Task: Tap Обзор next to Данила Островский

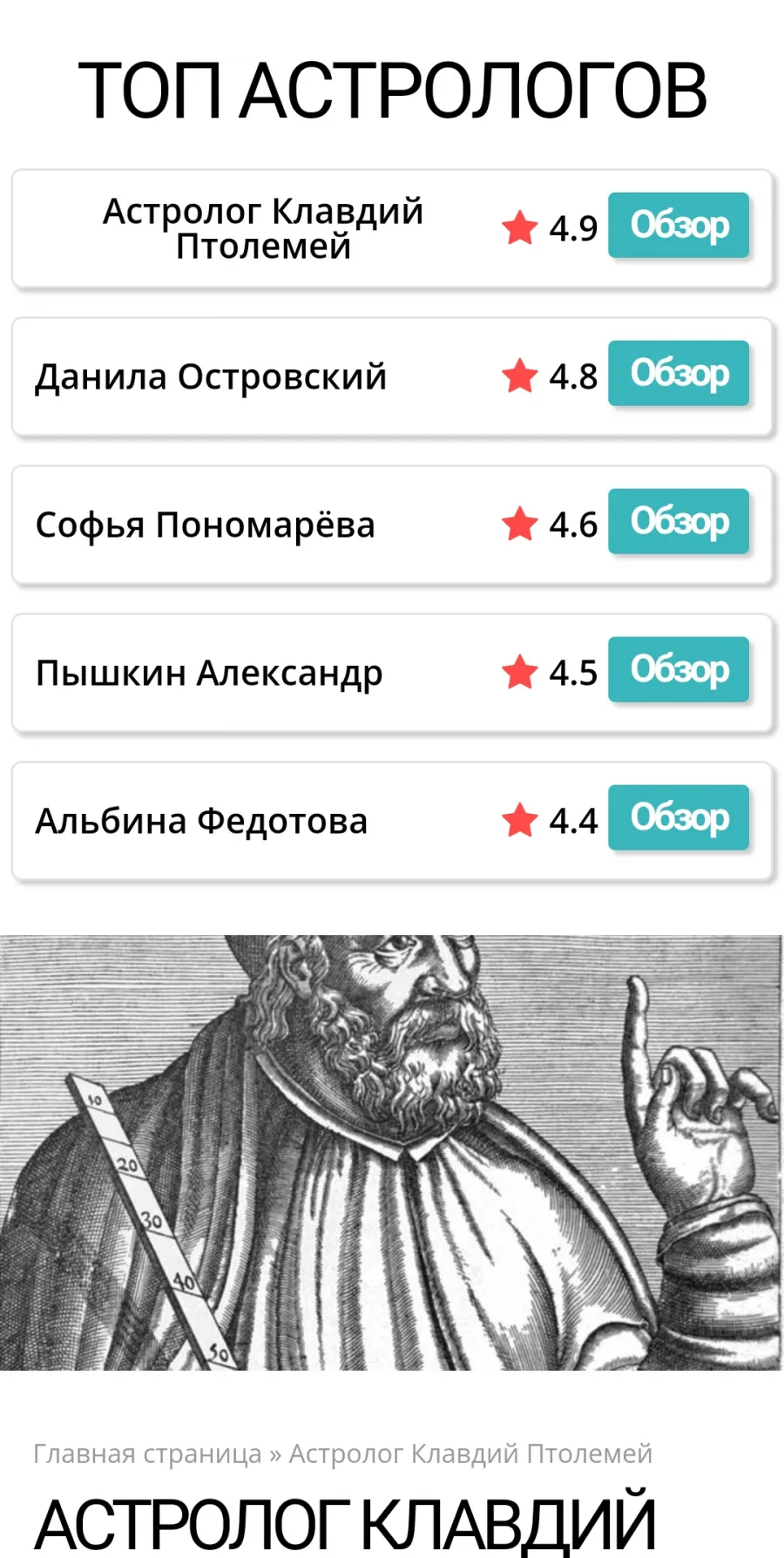Action: 679,373
